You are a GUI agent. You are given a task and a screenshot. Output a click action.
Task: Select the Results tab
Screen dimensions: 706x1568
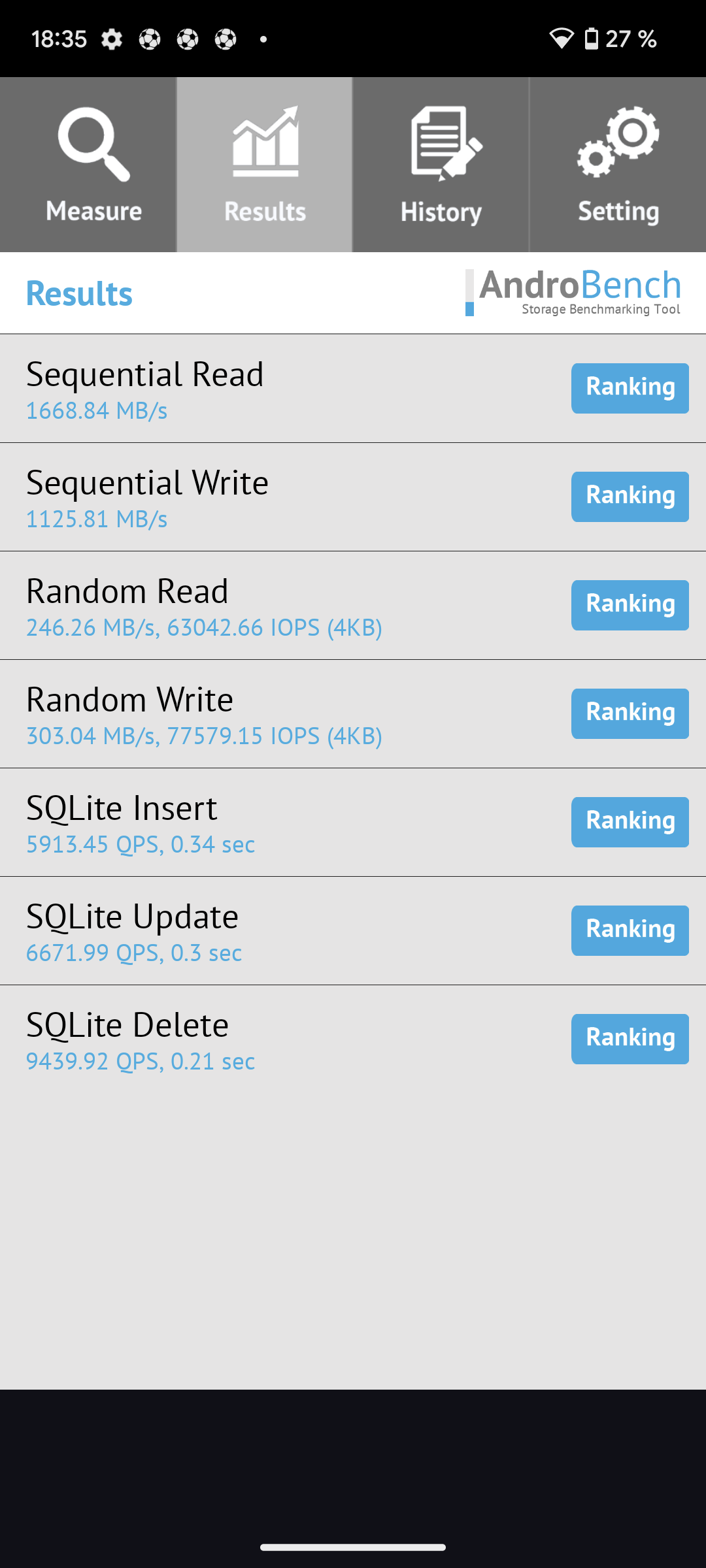coord(265,165)
